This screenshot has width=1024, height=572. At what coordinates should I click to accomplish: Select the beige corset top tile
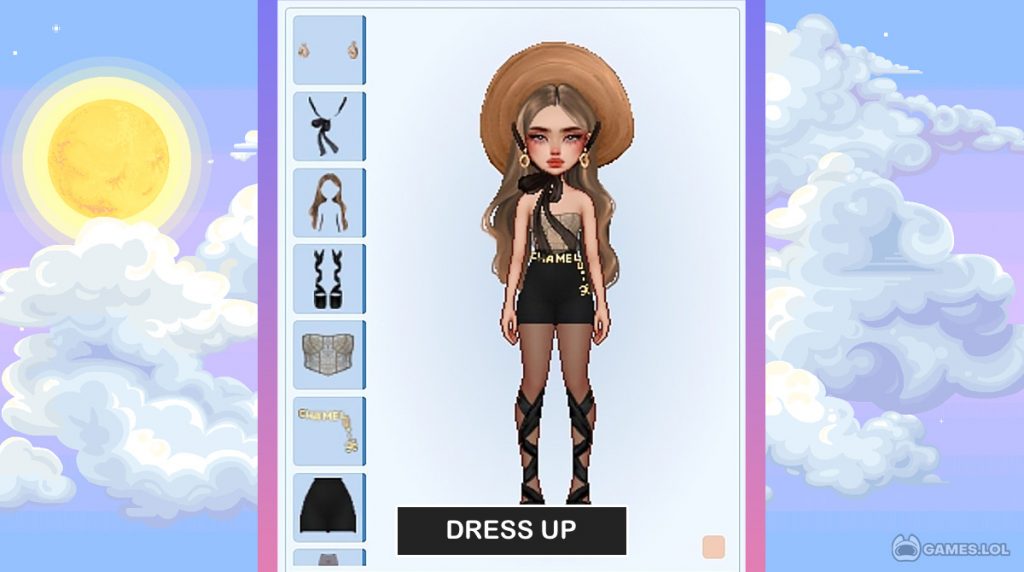[328, 354]
